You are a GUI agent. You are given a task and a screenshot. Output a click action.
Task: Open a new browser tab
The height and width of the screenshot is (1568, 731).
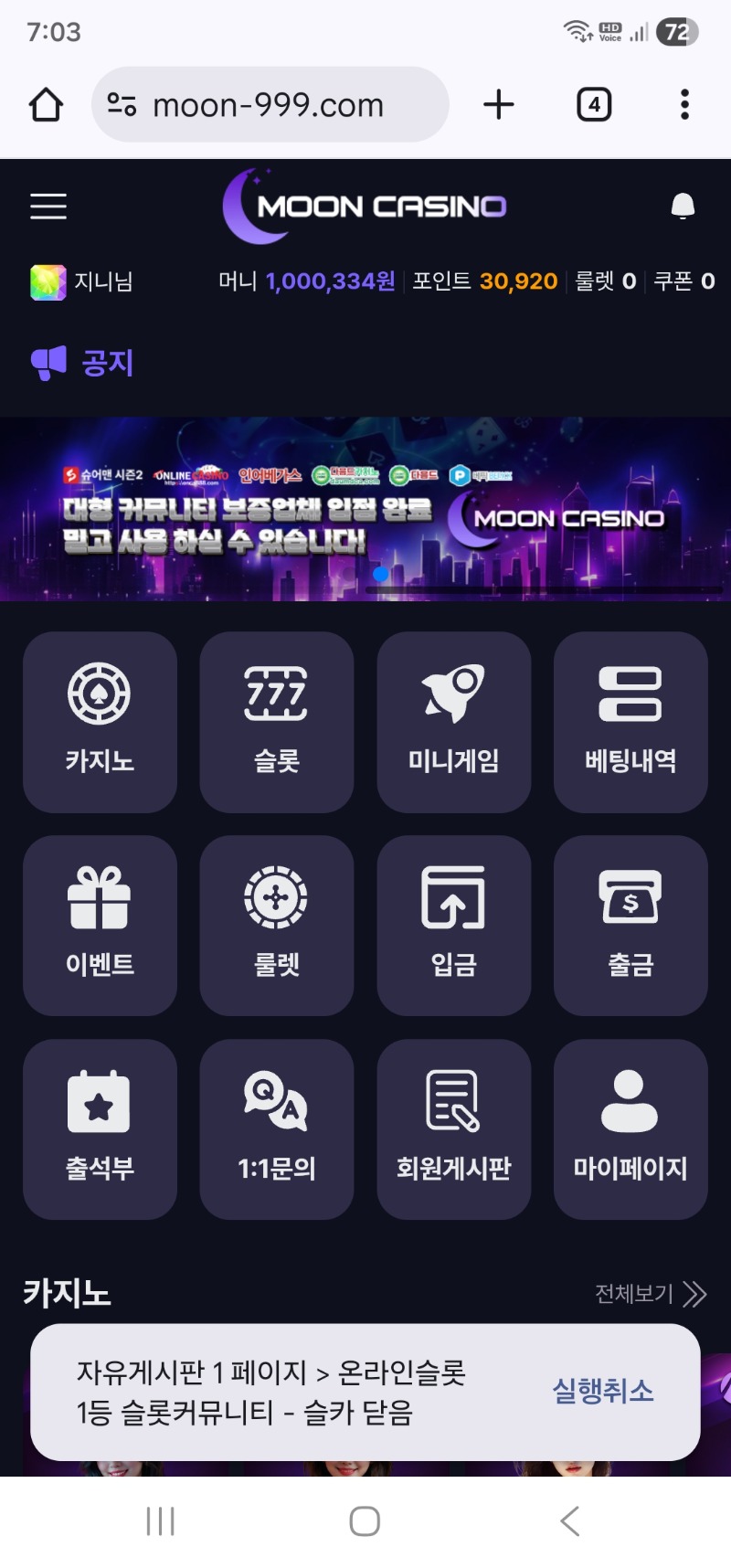[x=499, y=105]
